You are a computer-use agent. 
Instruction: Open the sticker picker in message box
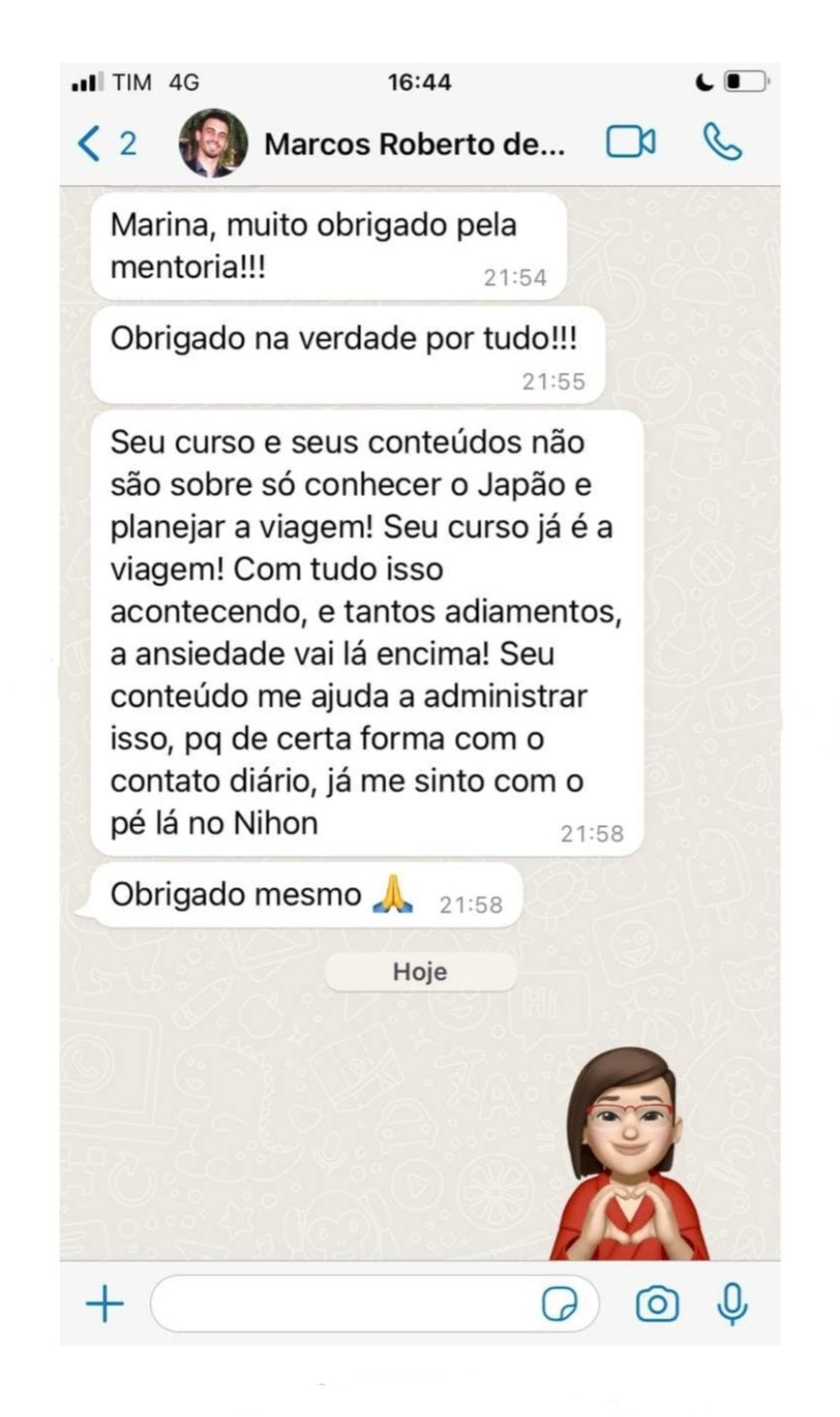pyautogui.click(x=559, y=1304)
